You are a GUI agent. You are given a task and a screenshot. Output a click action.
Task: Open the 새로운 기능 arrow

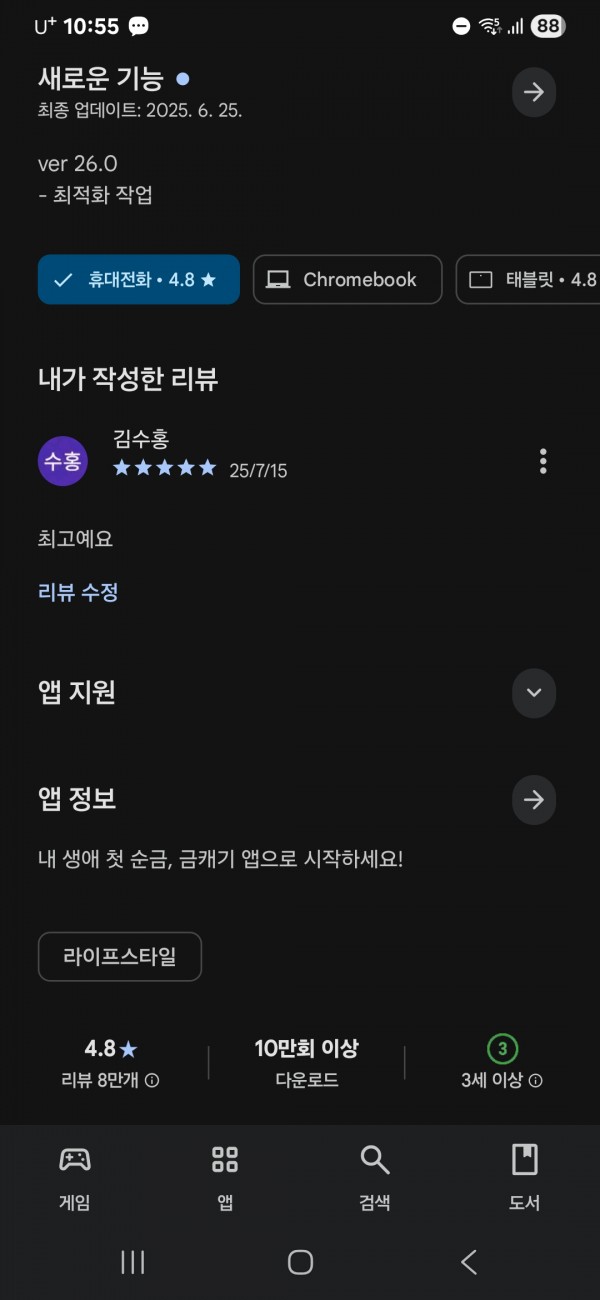pyautogui.click(x=534, y=92)
